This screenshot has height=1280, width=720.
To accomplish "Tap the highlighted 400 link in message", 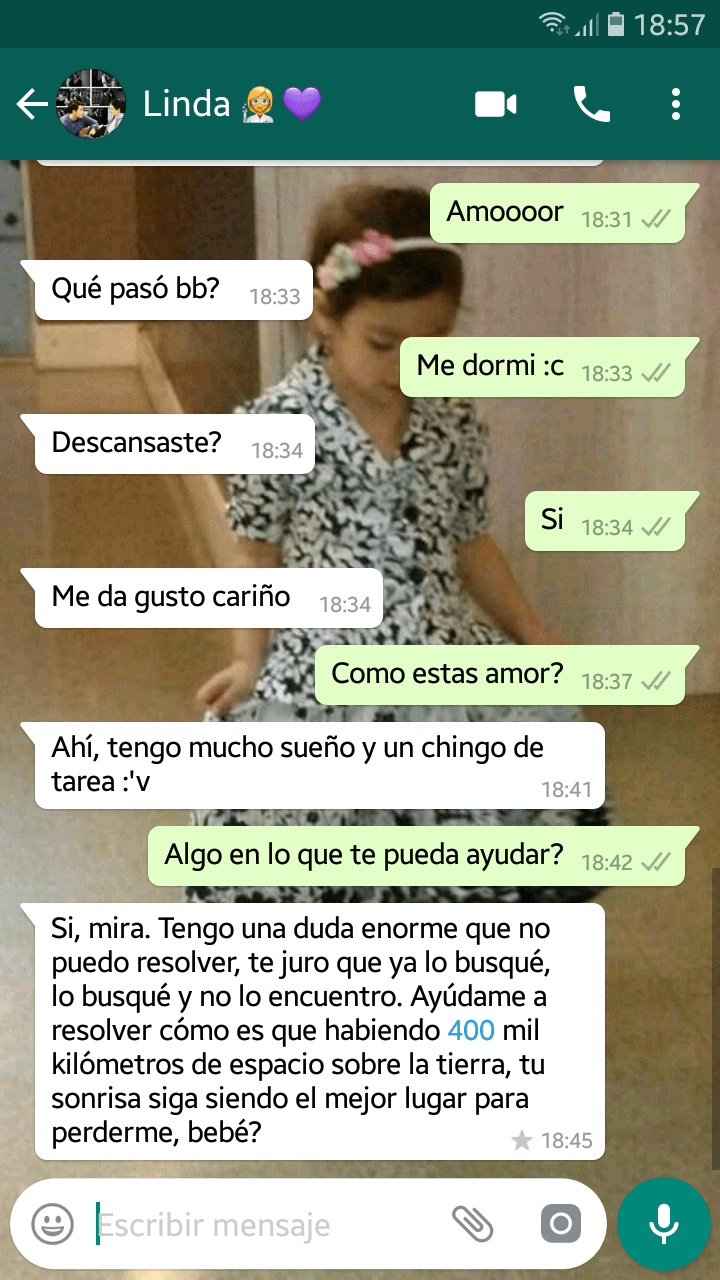I will click(x=471, y=1030).
